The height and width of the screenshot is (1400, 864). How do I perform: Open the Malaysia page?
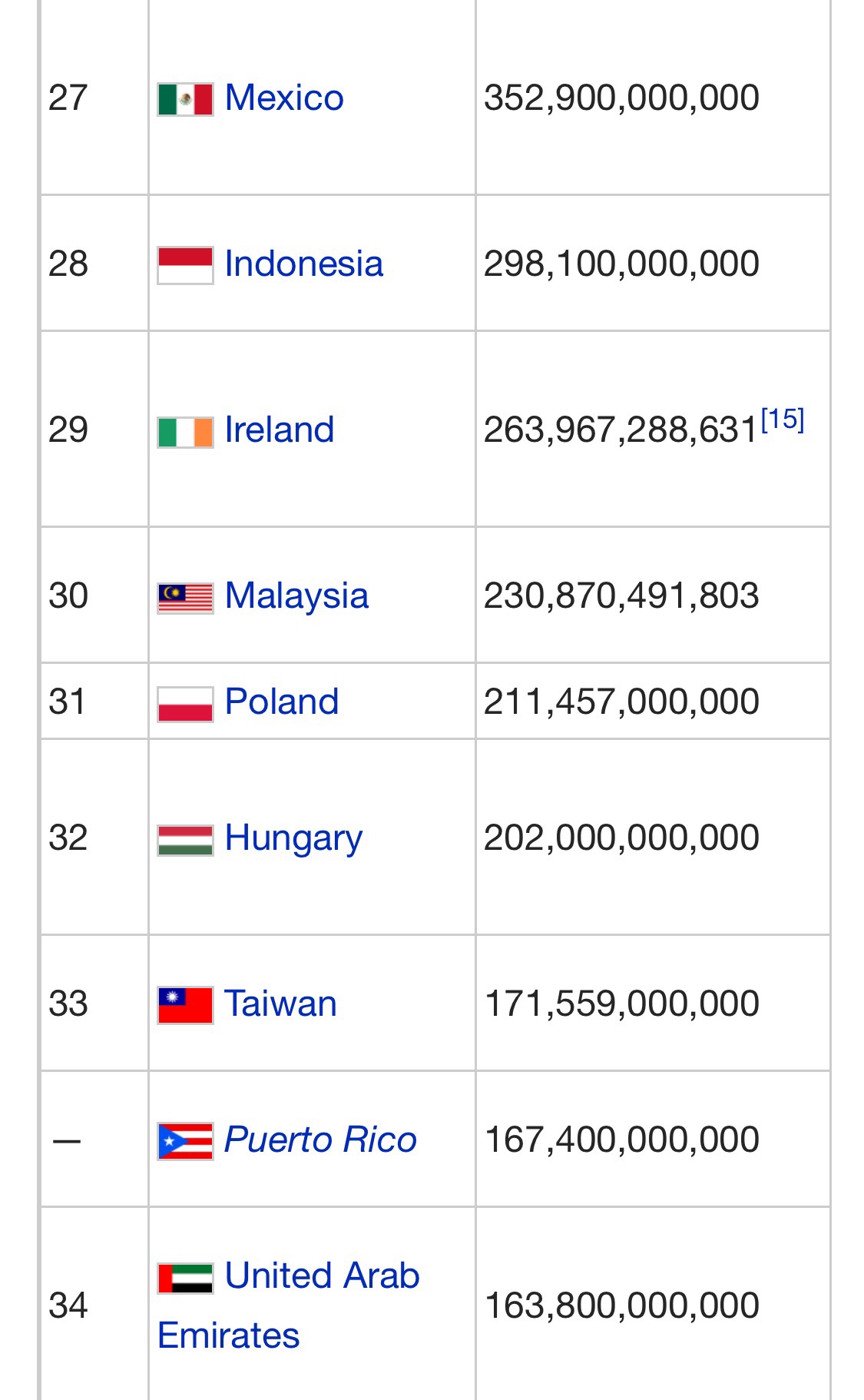[x=296, y=595]
